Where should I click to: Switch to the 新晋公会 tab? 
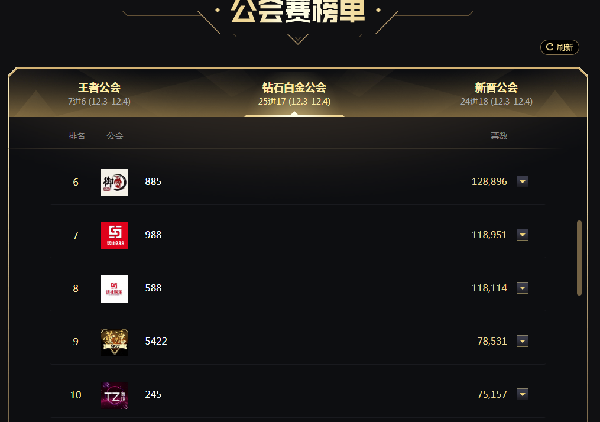496,93
